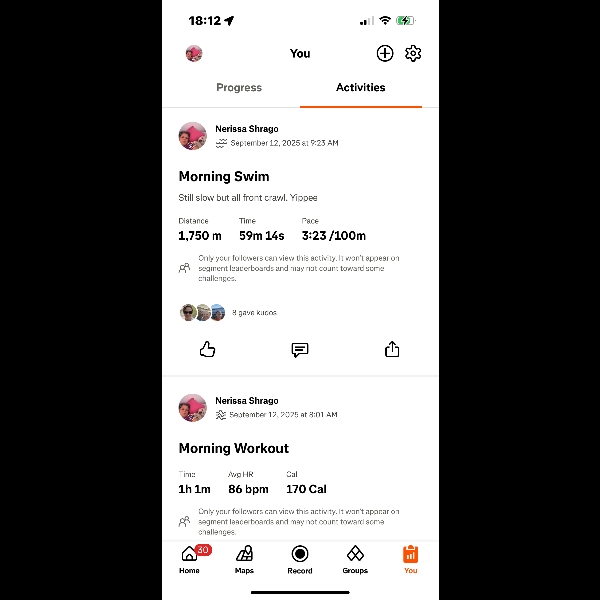600x600 pixels.
Task: Tap the You tab in bottom bar
Action: 410,559
